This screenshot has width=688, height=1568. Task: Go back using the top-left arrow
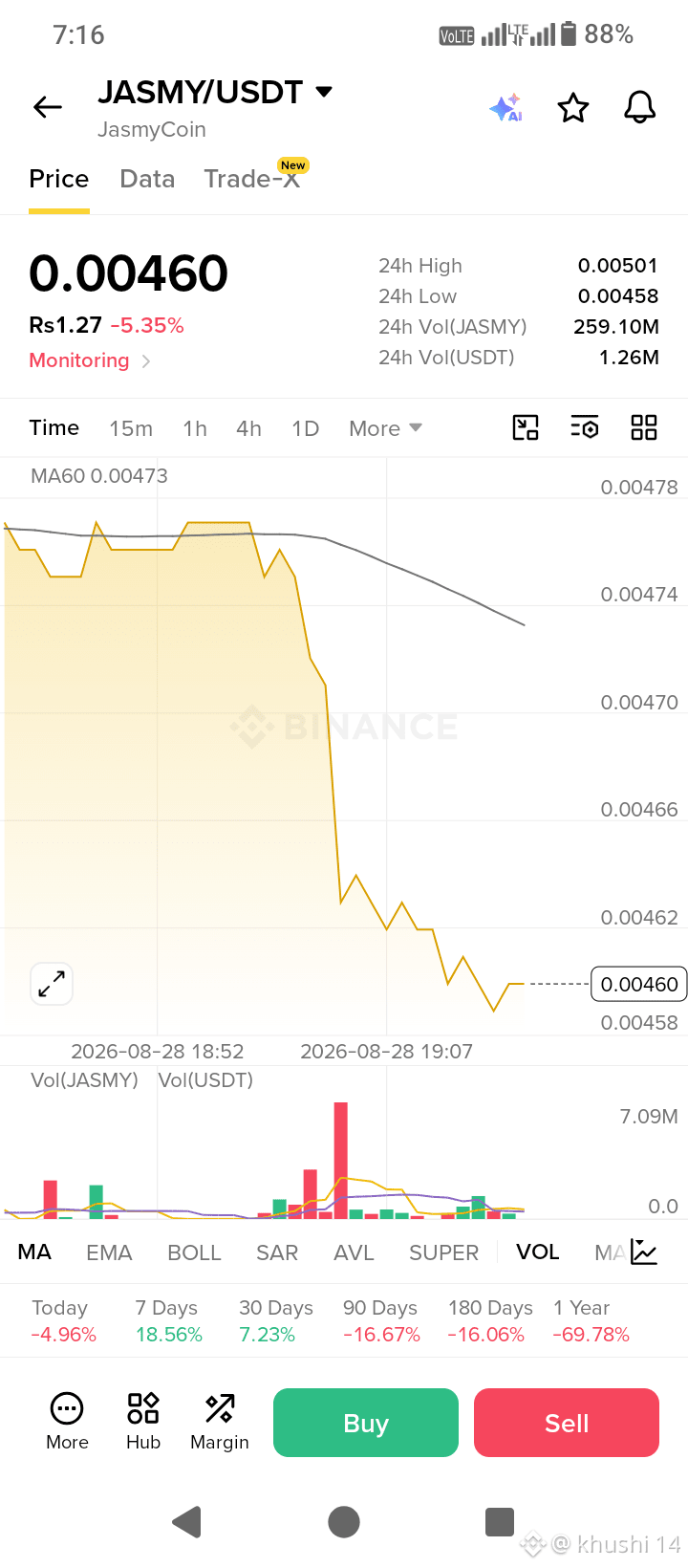click(48, 107)
